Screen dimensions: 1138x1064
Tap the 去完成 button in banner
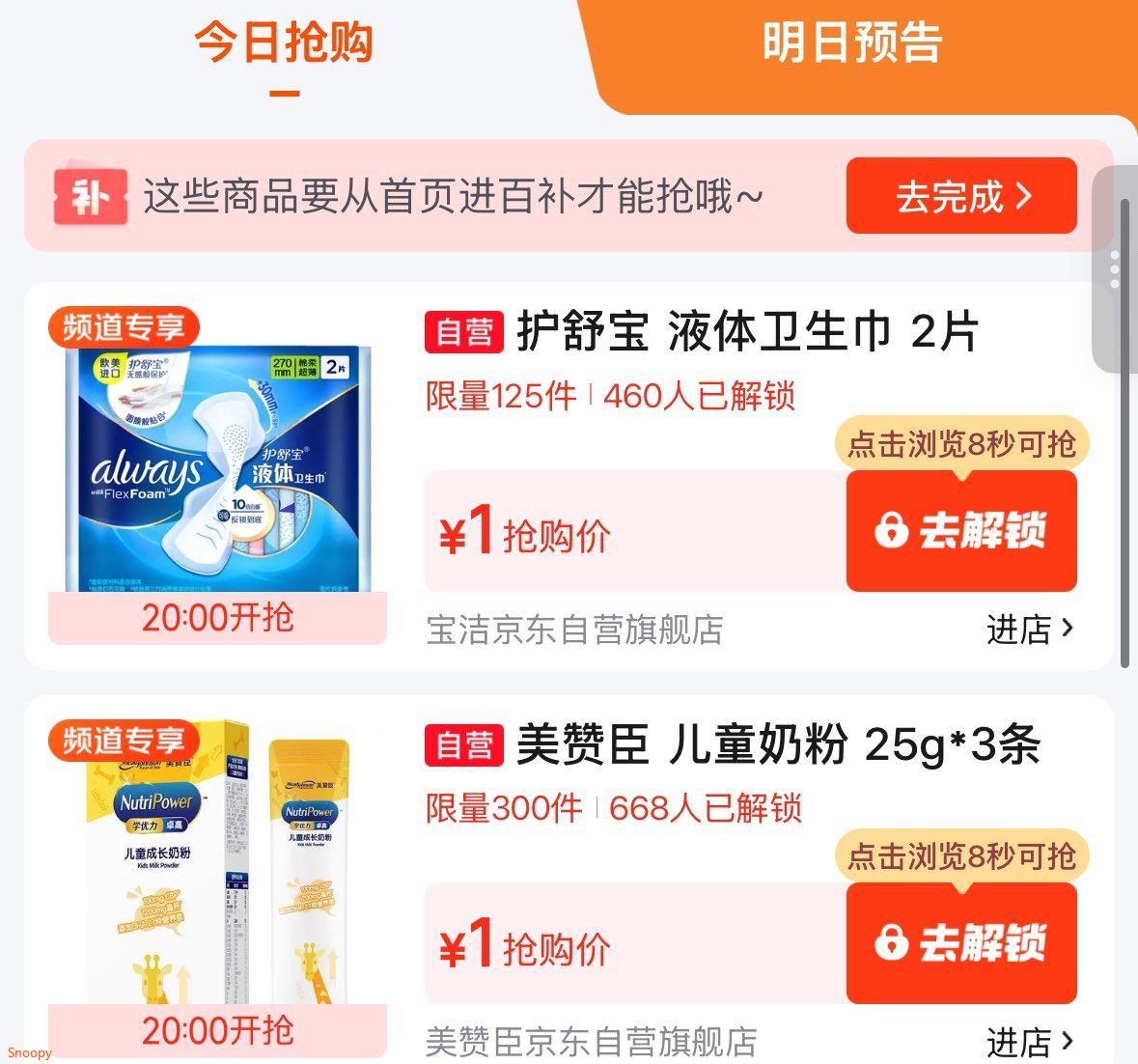click(961, 196)
